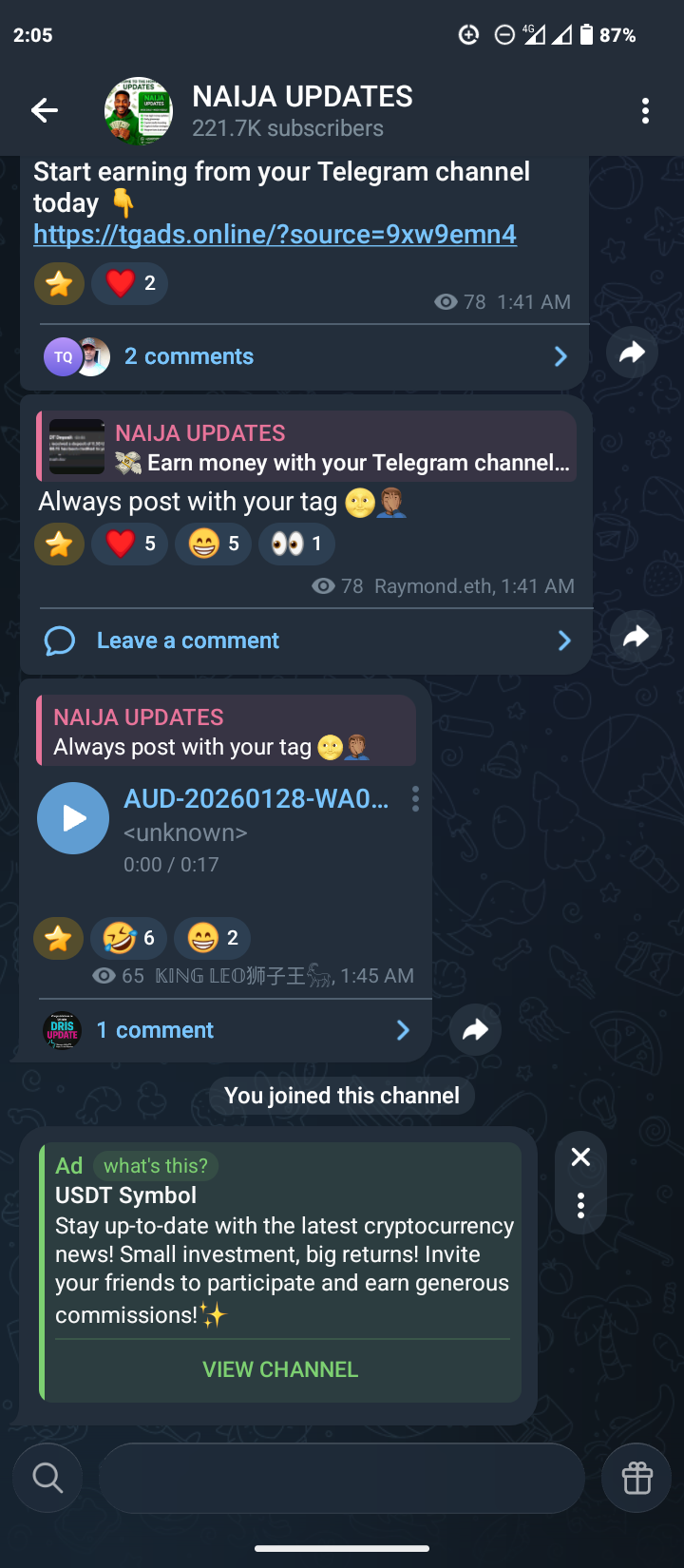
Task: Share the 'Always post with your tag' post
Action: click(x=636, y=637)
